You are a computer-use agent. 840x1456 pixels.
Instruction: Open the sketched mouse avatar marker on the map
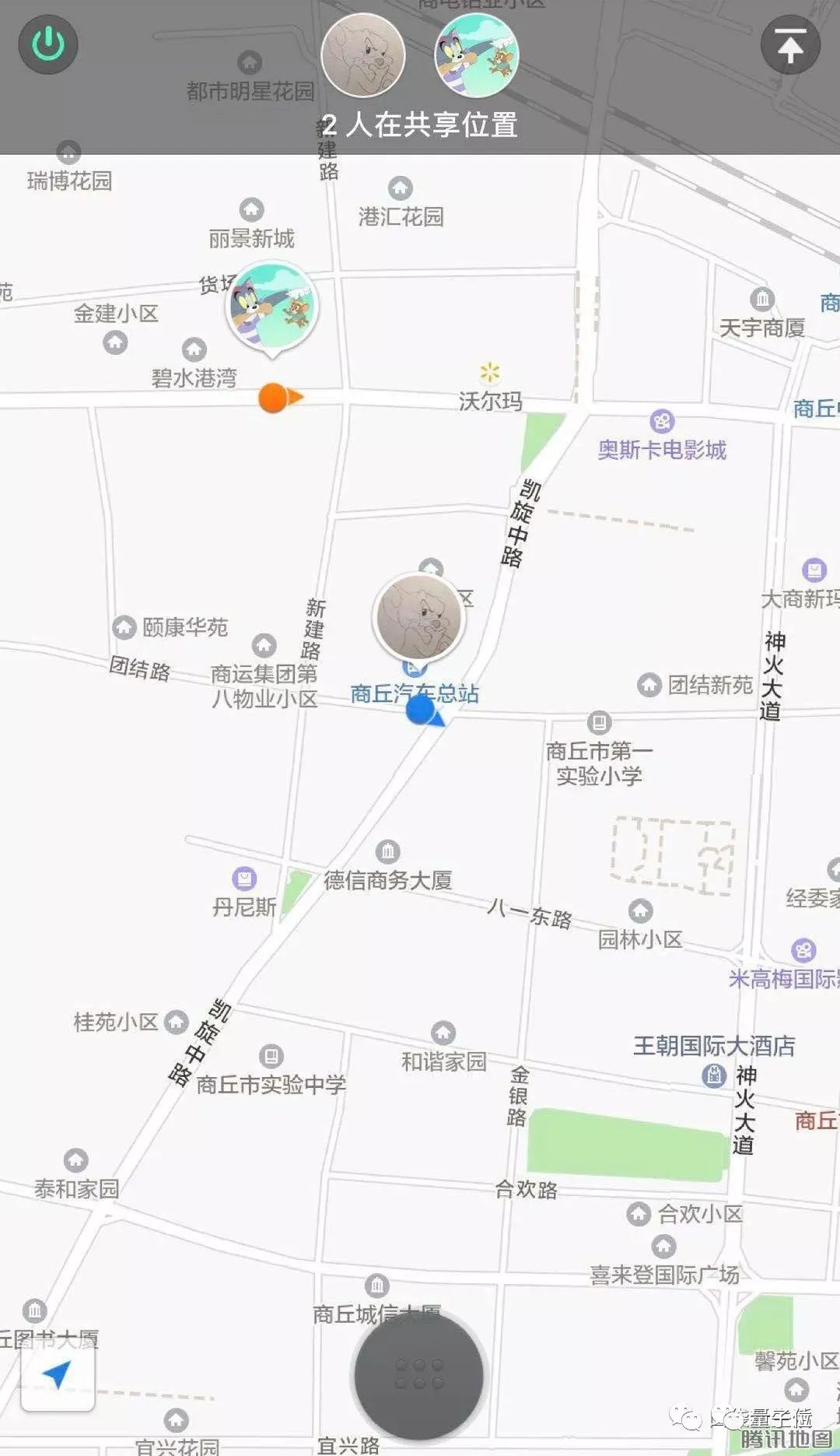point(418,617)
